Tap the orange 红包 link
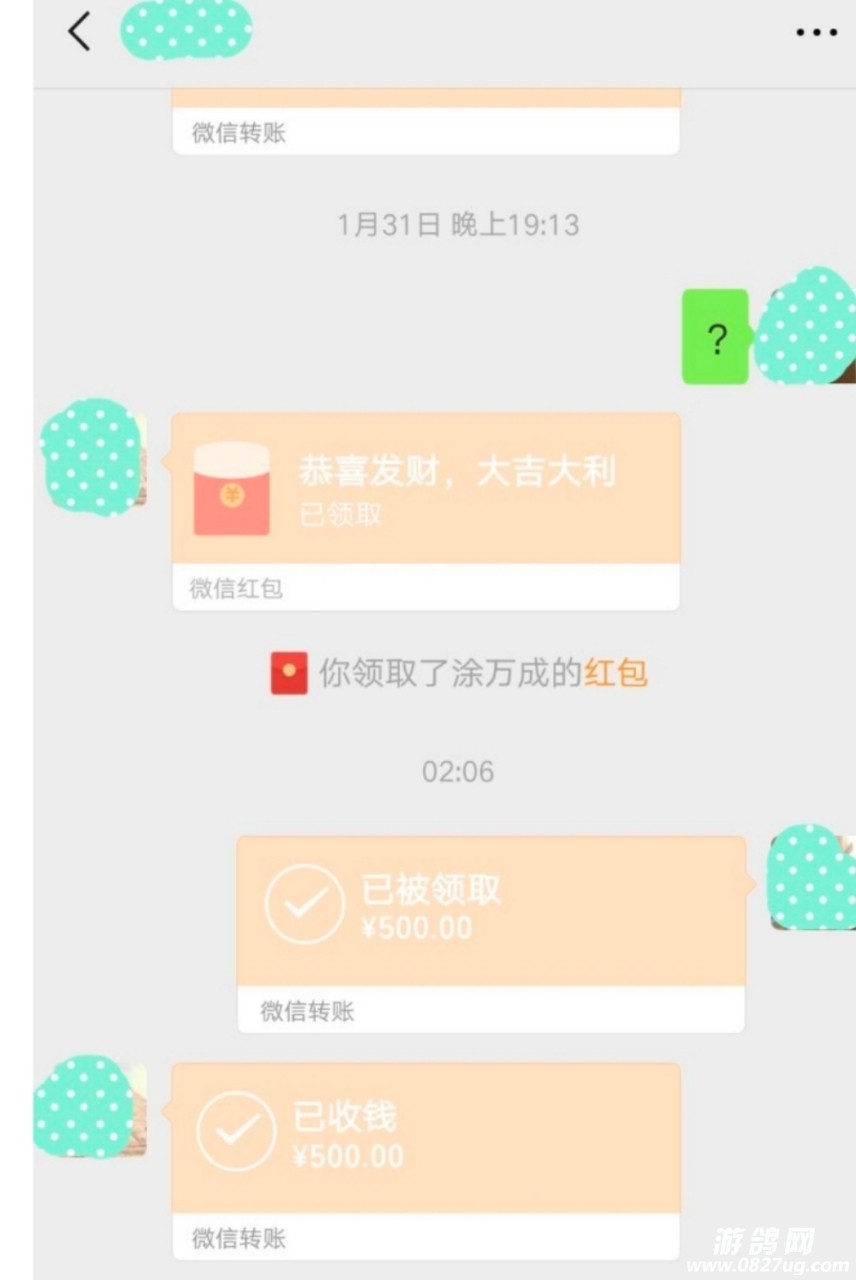The width and height of the screenshot is (856, 1280). point(616,673)
